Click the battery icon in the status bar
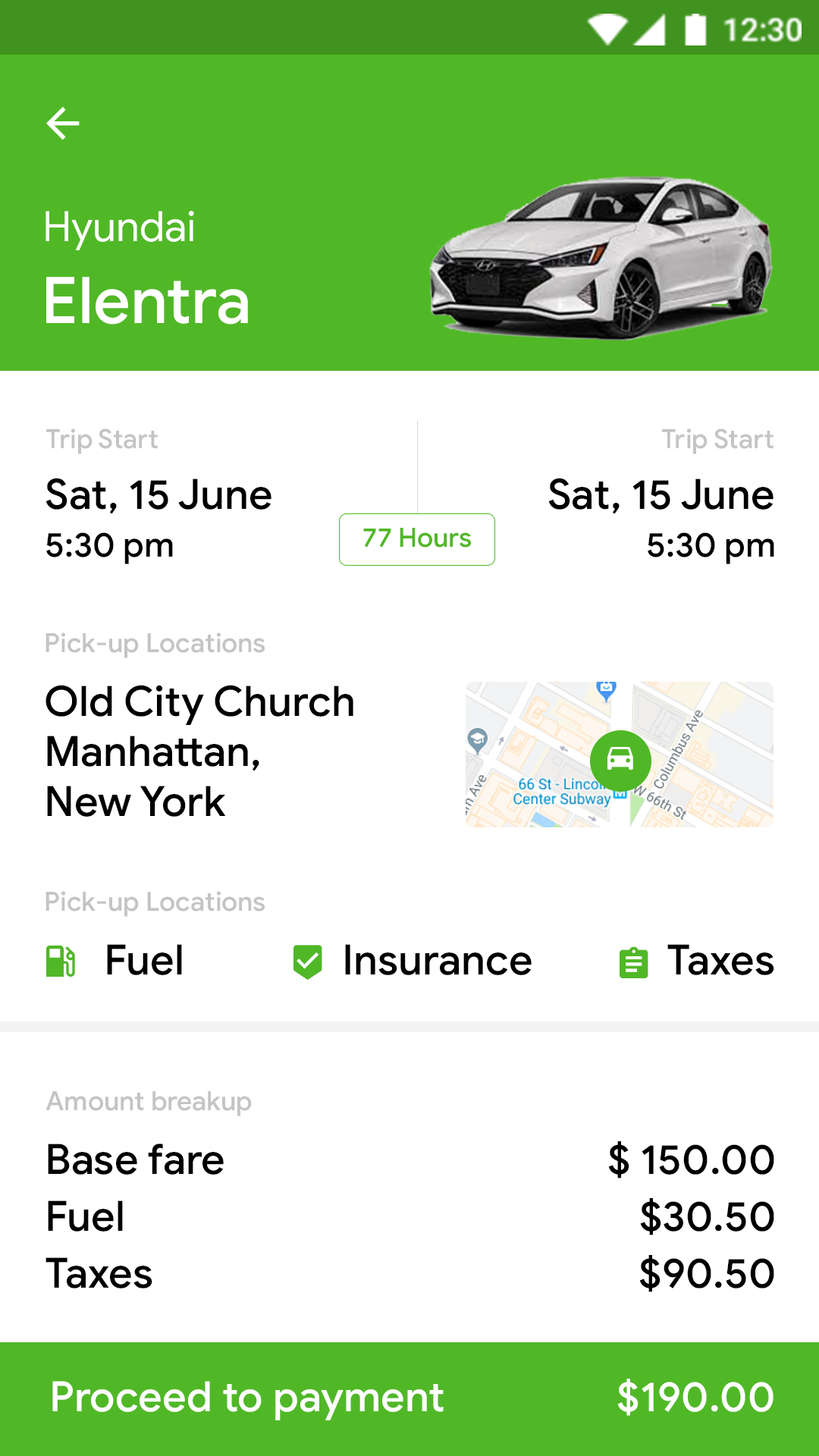 point(695,28)
